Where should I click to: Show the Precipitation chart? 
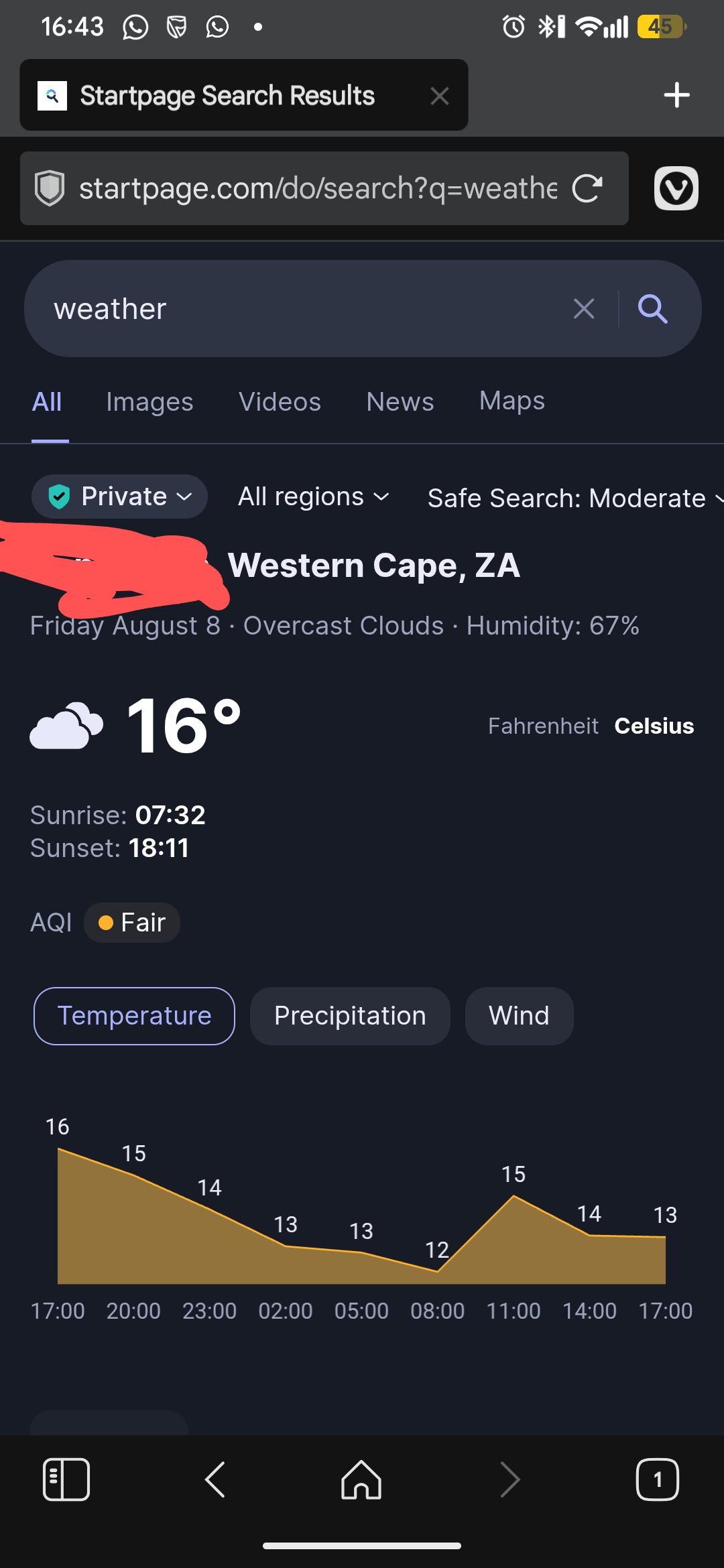[x=350, y=1016]
